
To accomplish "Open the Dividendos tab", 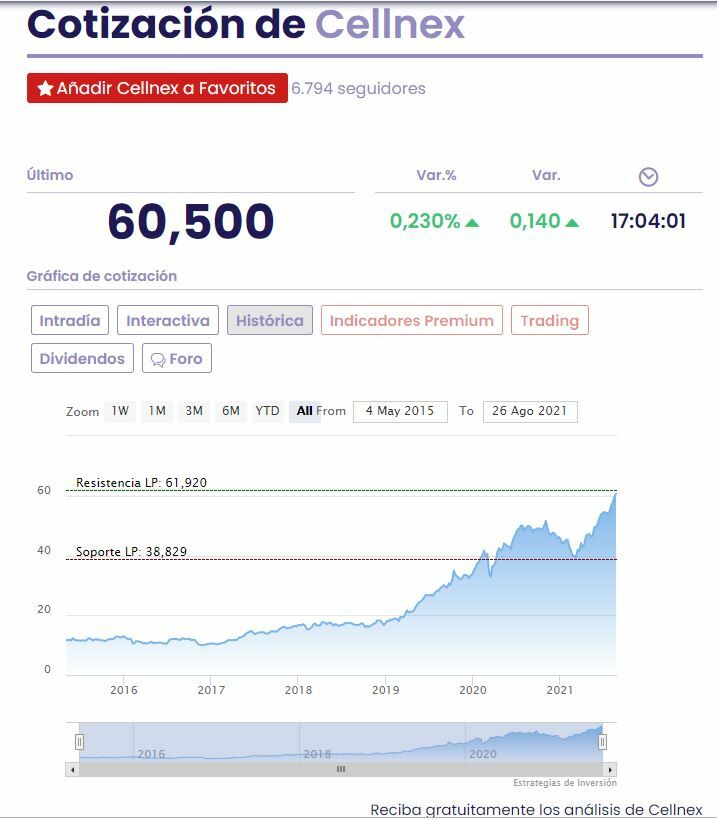I will coord(82,358).
